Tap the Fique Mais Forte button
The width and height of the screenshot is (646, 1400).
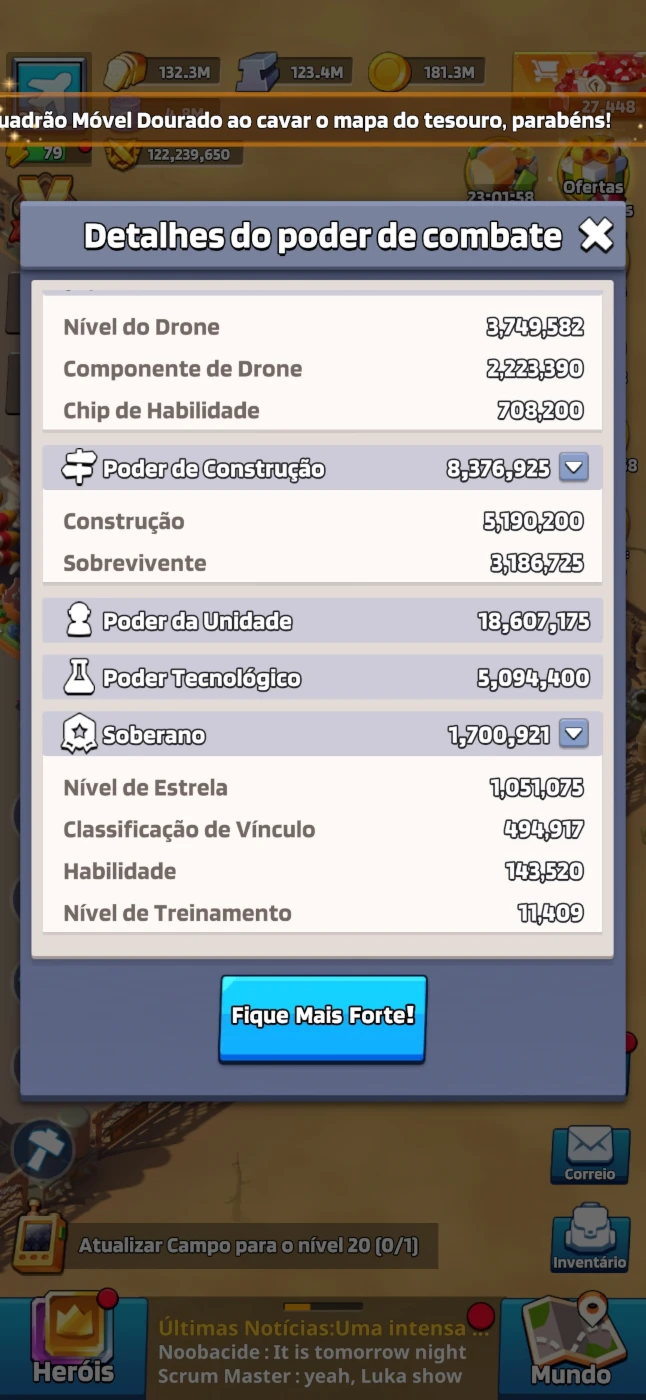323,1017
